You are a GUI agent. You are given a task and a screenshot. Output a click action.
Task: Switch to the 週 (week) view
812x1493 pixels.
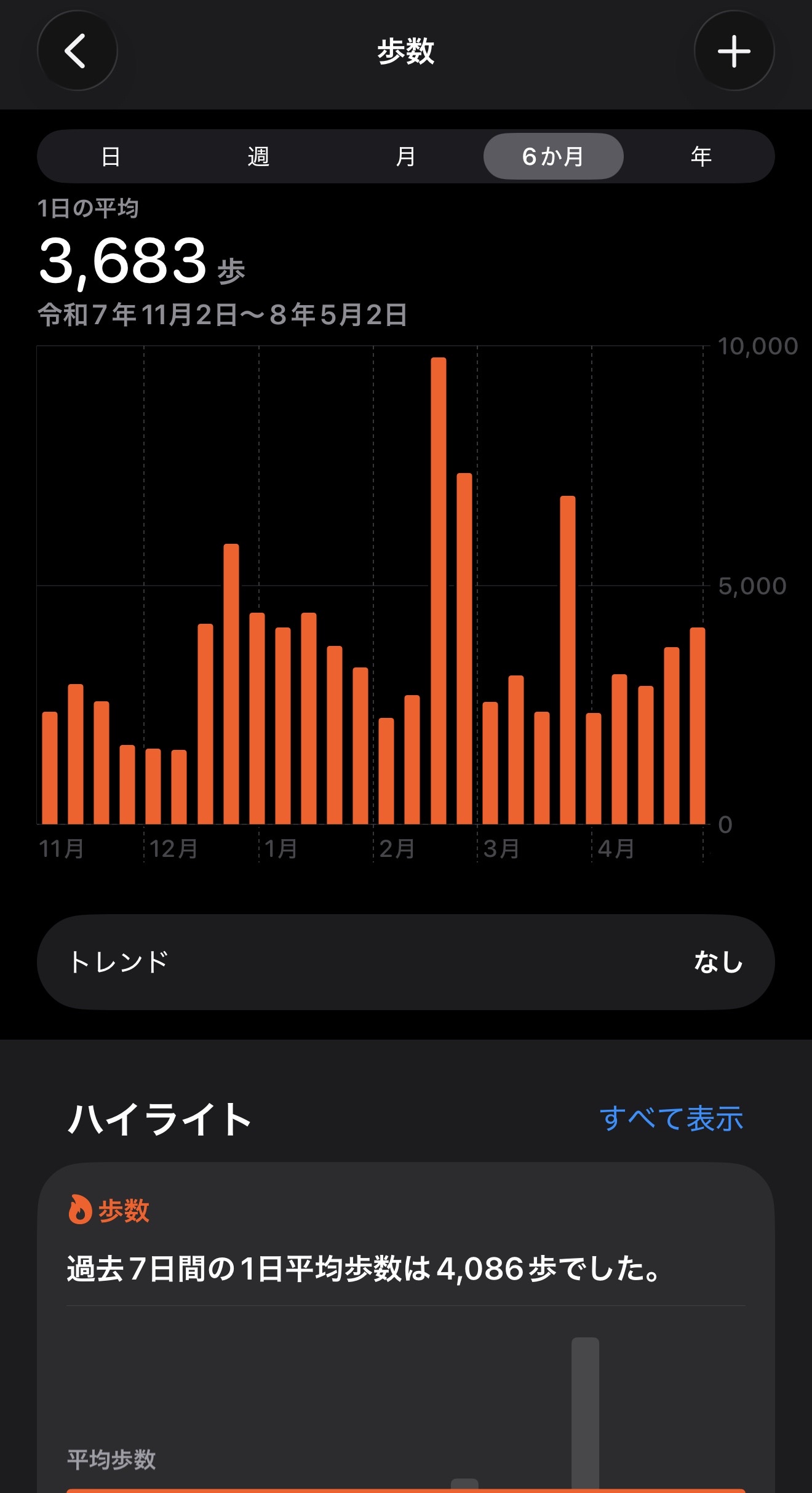click(x=258, y=157)
